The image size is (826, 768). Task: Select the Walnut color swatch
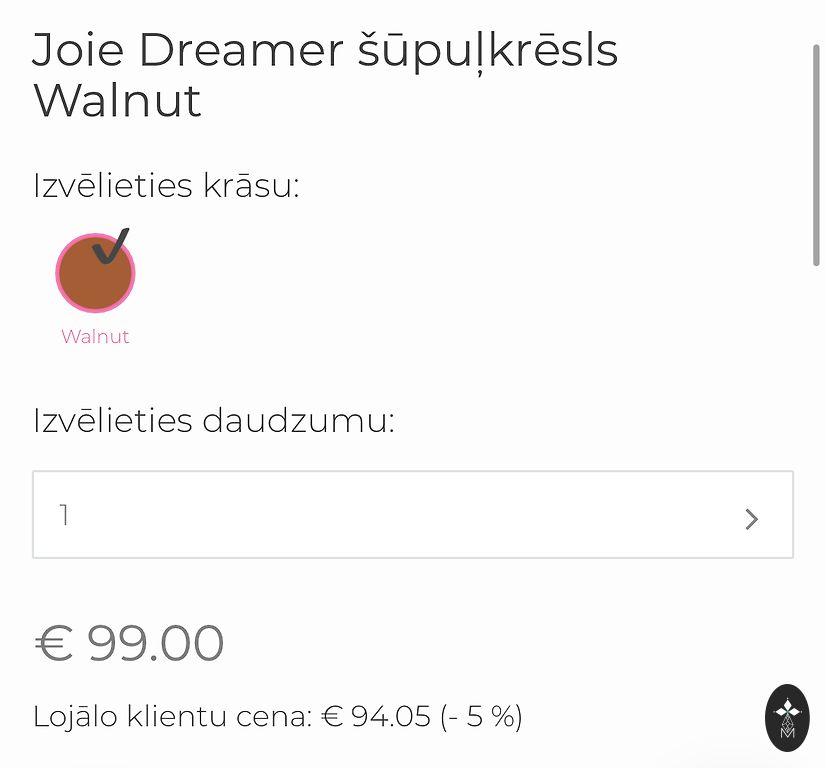point(95,273)
